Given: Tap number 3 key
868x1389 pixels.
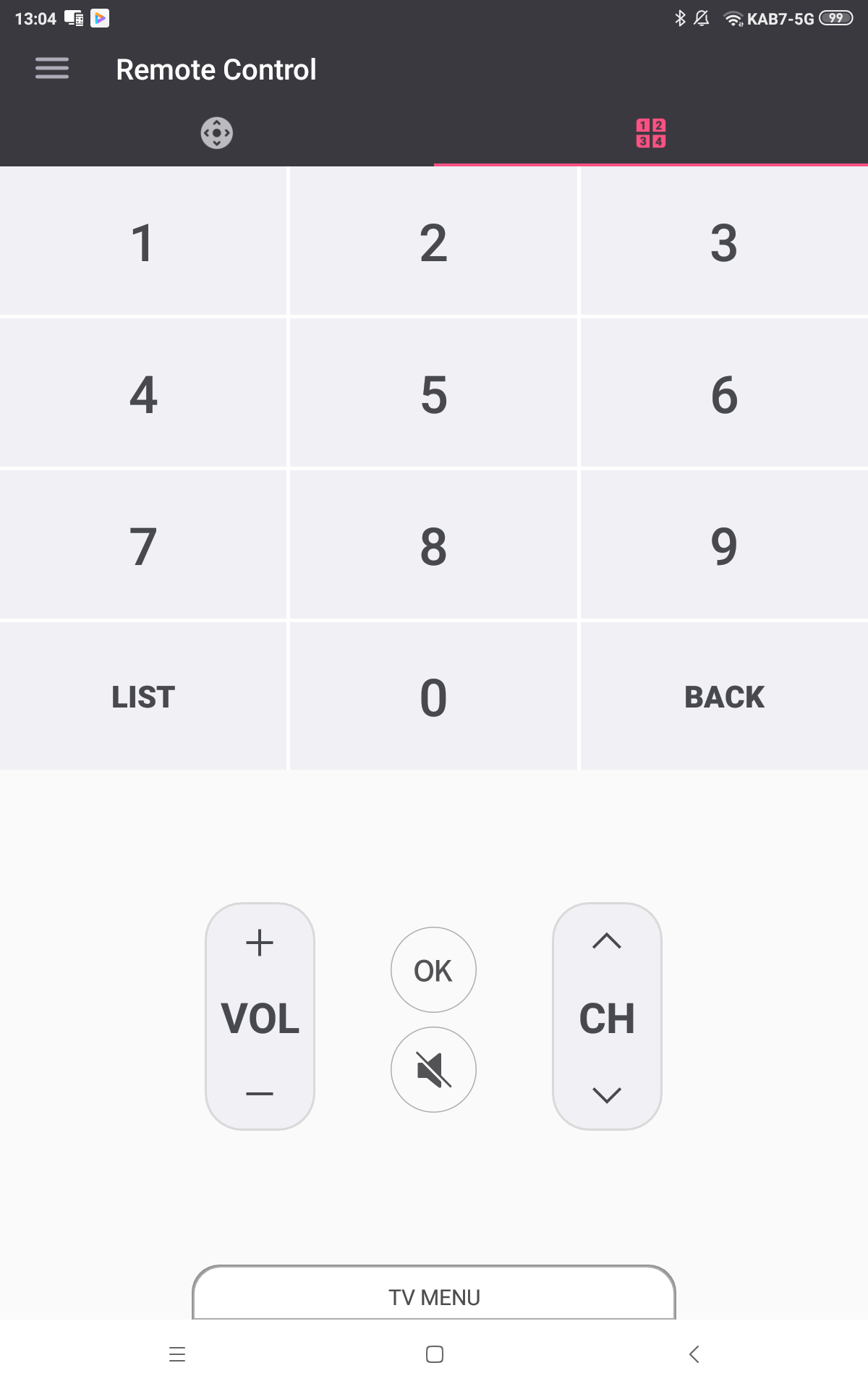Looking at the screenshot, I should [724, 243].
